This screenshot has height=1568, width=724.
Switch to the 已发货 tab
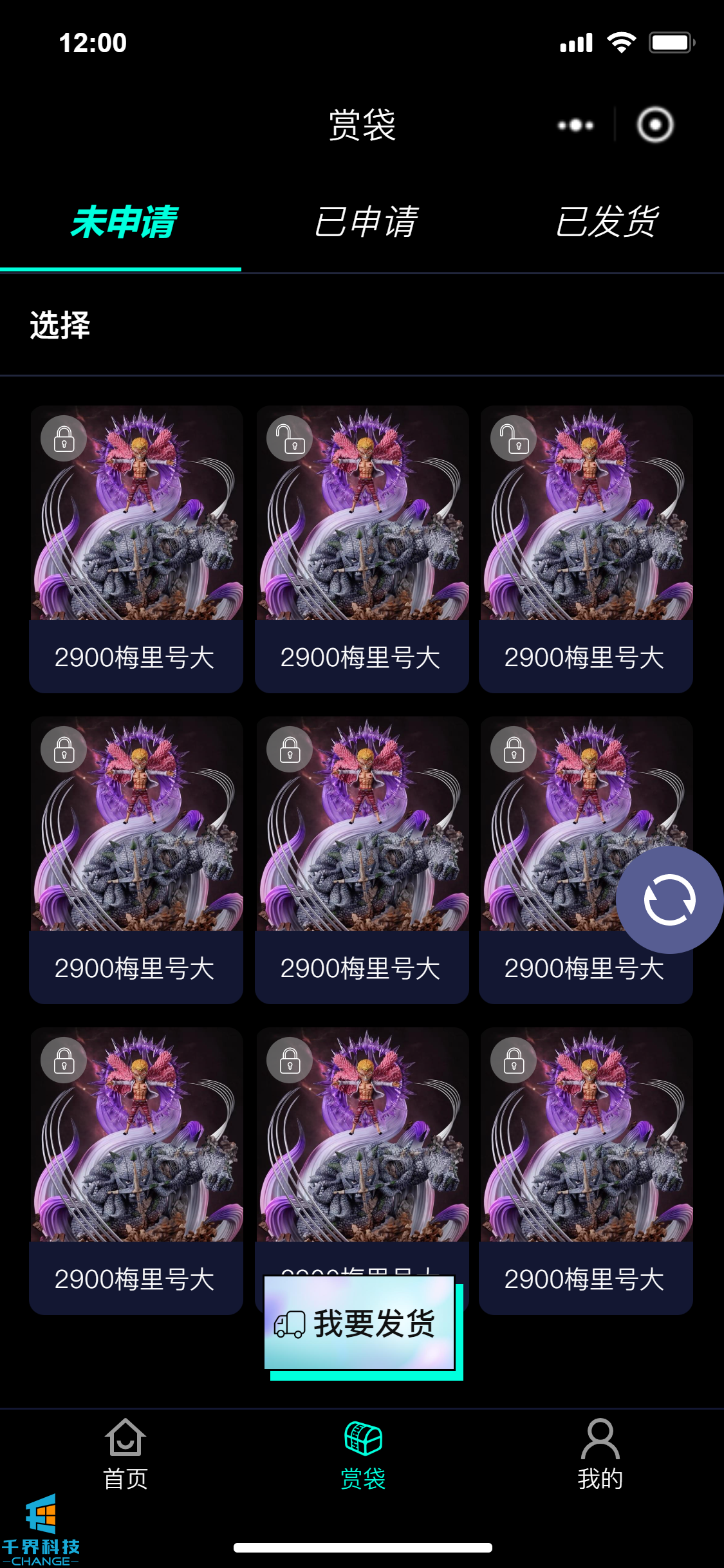pos(606,222)
